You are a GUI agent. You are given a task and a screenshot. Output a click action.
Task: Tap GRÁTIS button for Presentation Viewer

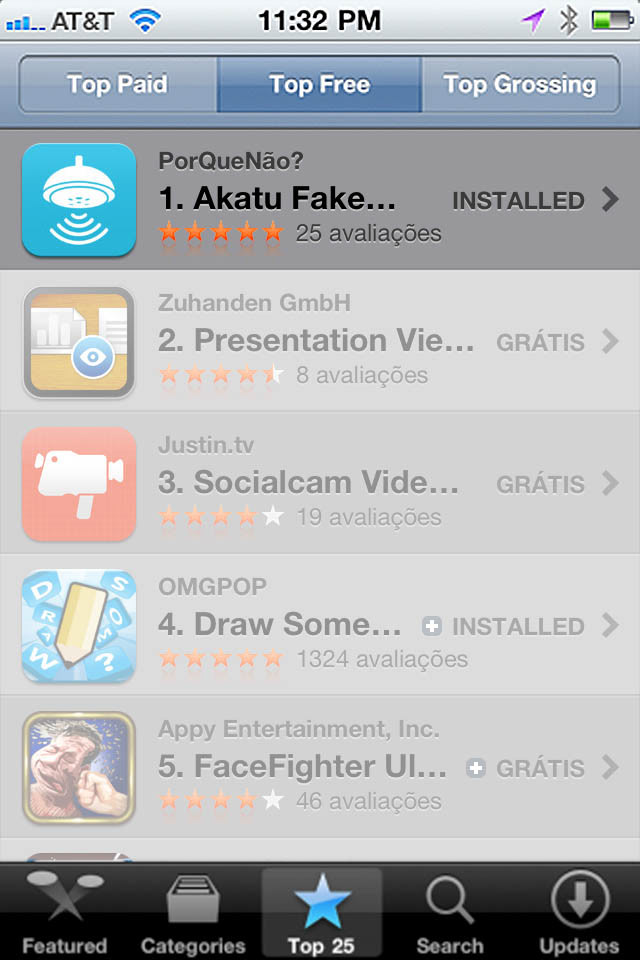(540, 343)
